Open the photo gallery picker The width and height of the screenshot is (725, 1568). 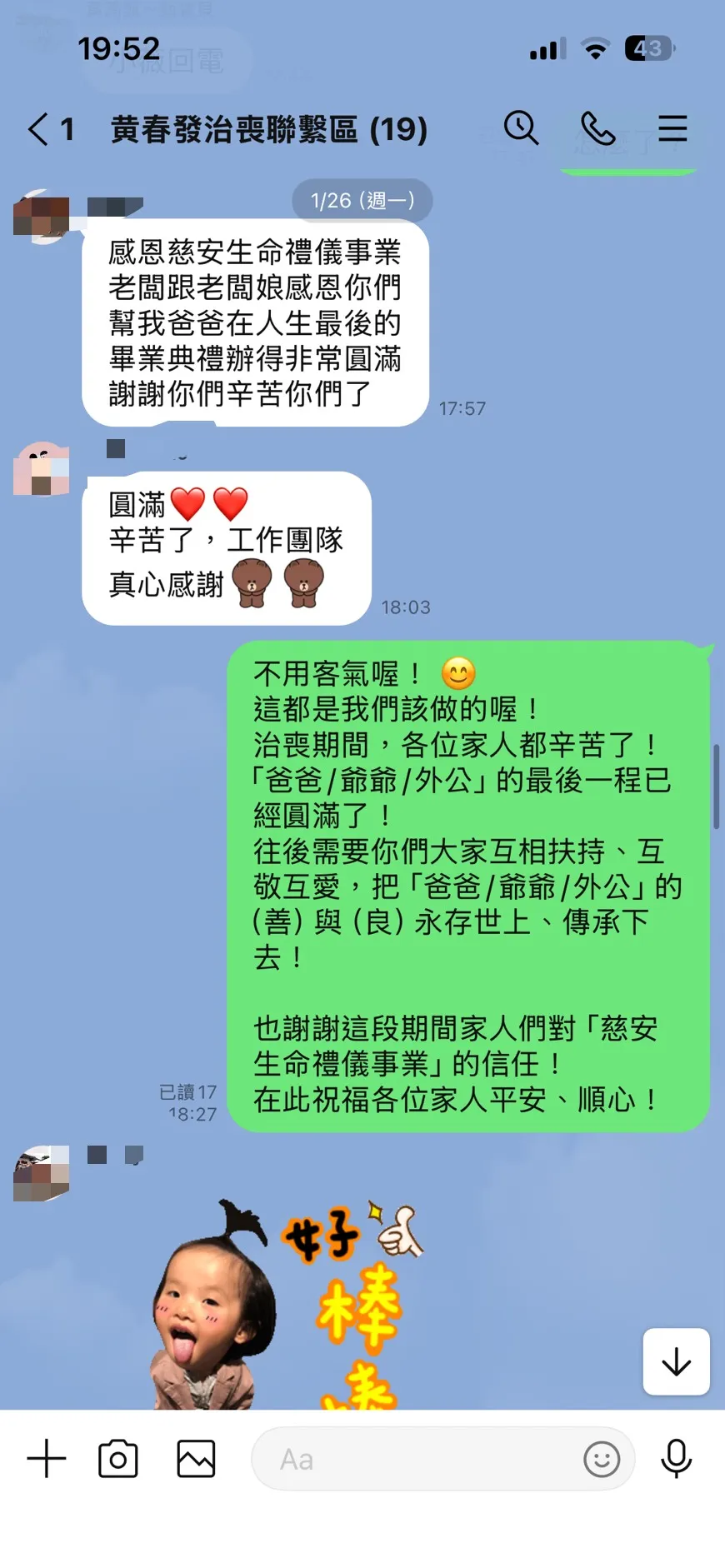(x=196, y=1459)
